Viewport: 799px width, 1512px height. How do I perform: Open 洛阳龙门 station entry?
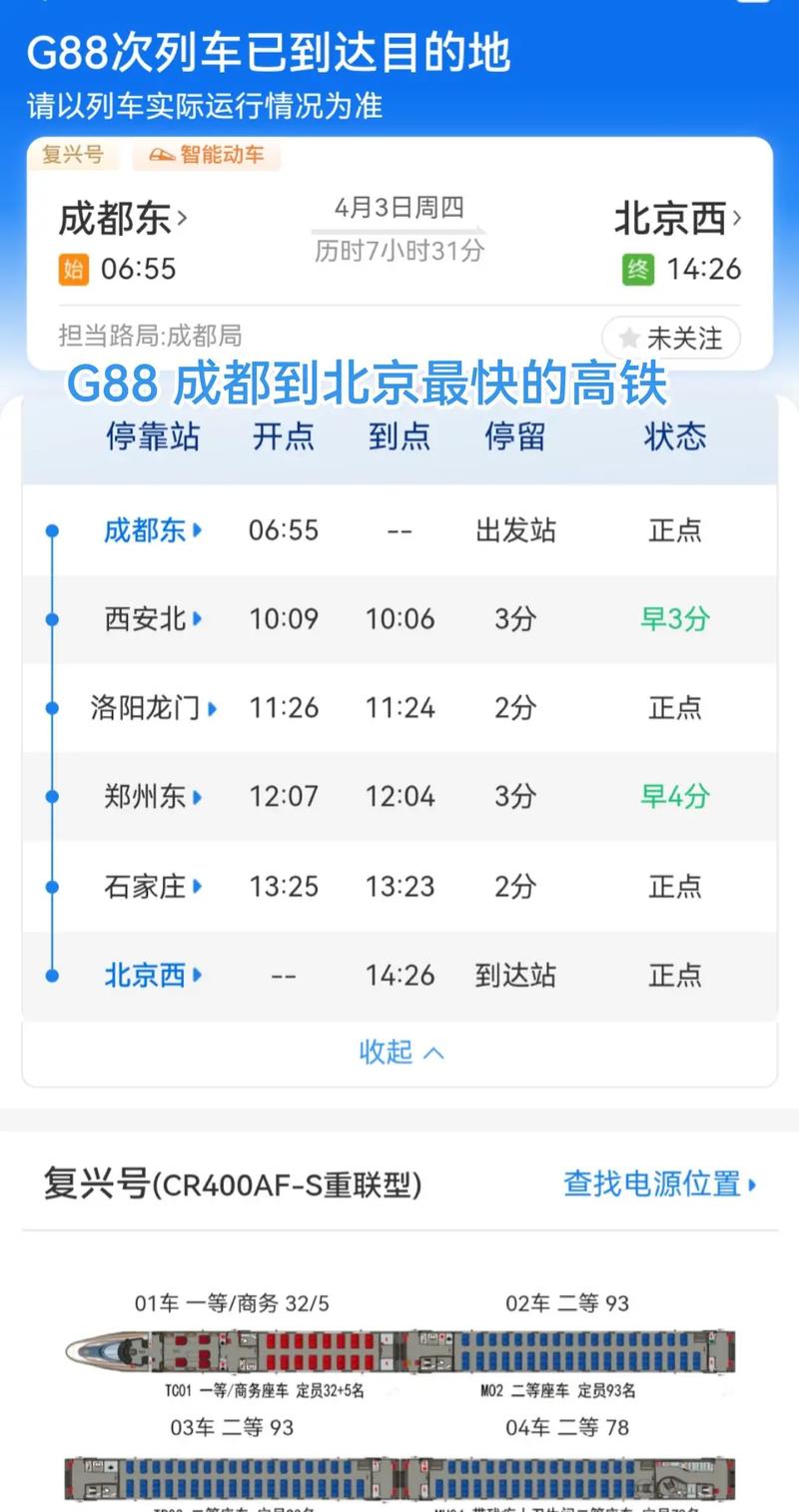(150, 708)
